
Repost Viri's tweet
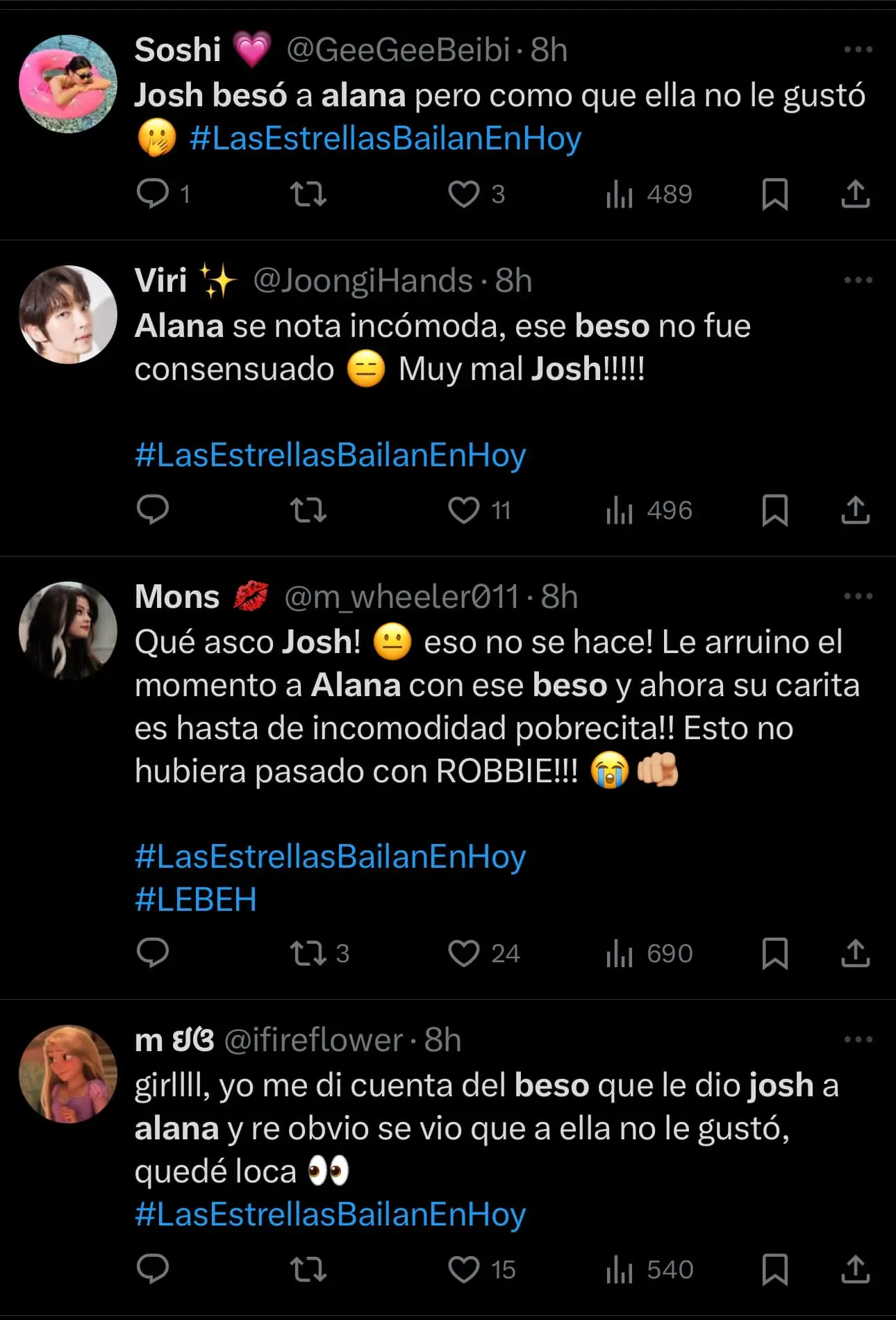(308, 511)
